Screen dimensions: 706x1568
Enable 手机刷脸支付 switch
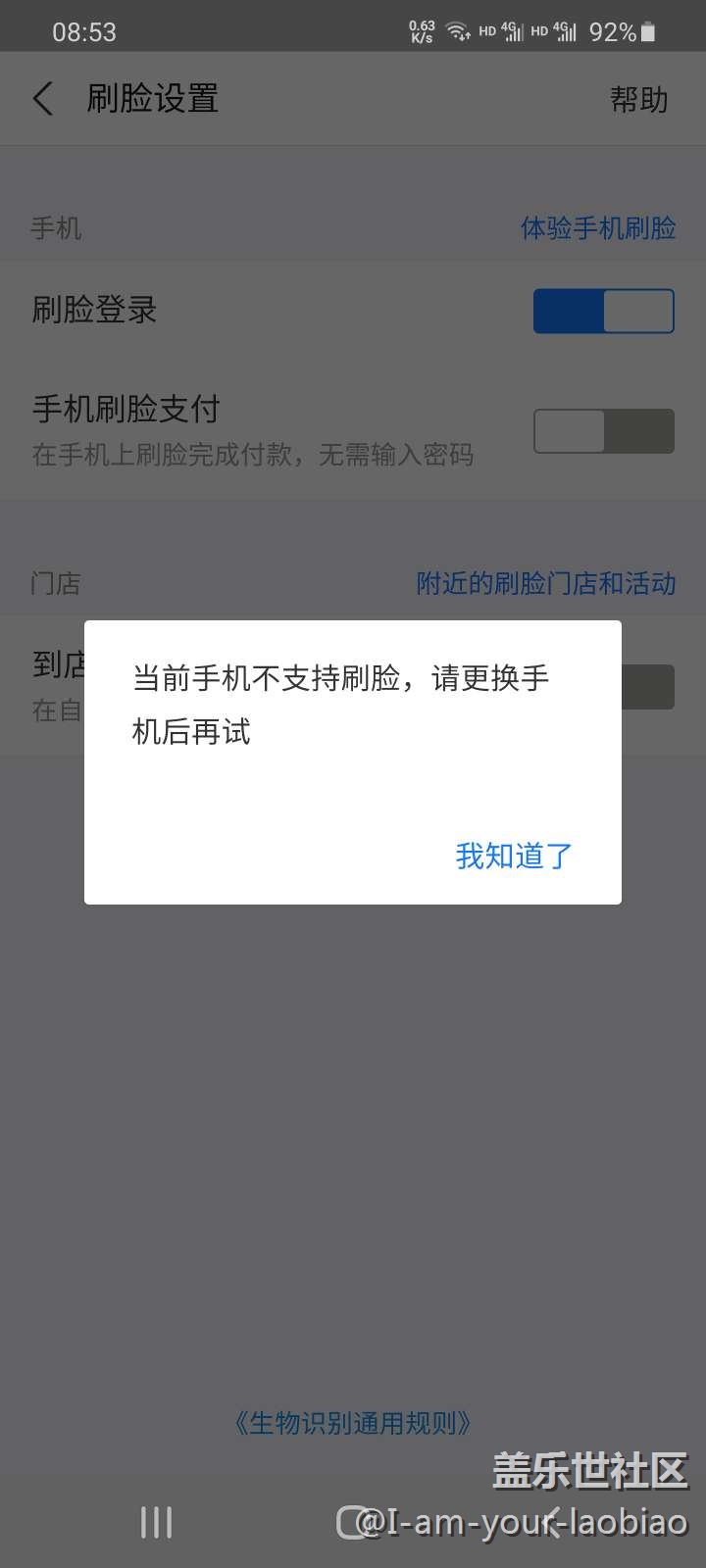point(603,431)
